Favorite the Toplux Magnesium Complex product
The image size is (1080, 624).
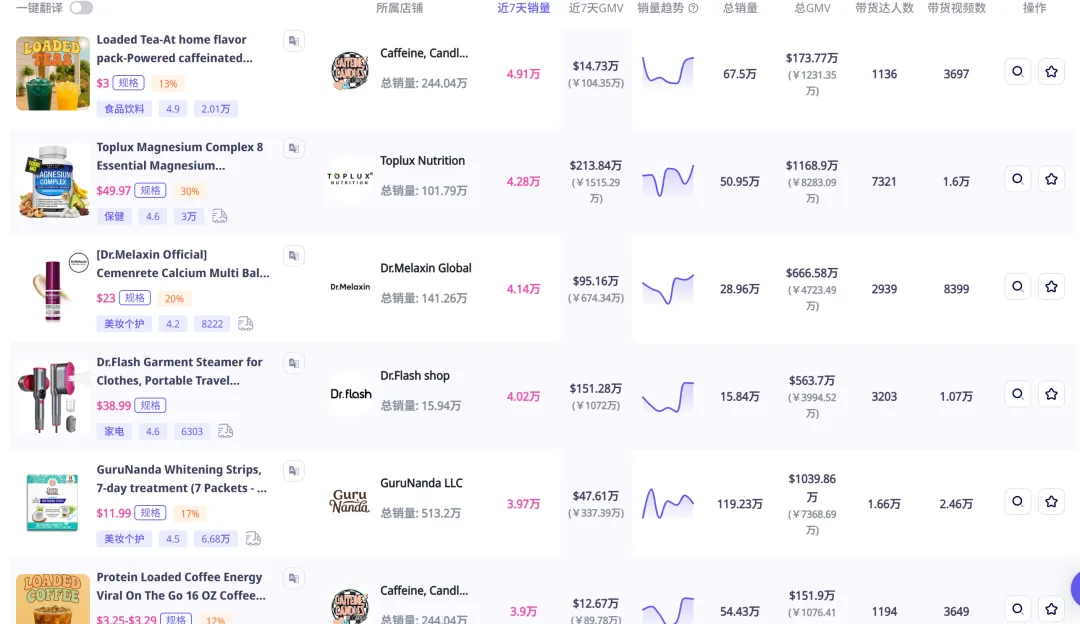(1051, 179)
